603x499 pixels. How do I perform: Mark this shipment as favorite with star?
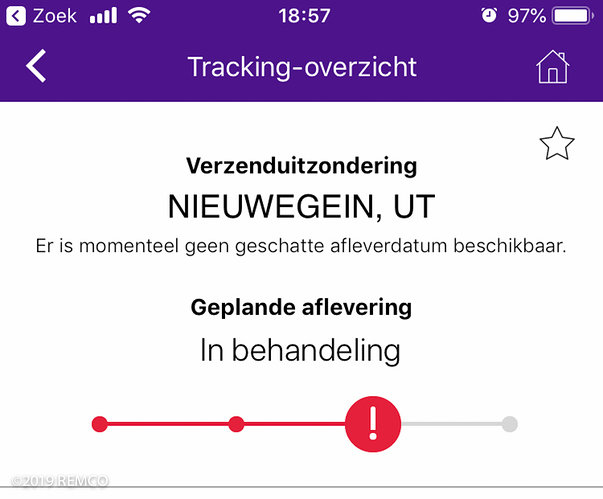pyautogui.click(x=557, y=145)
